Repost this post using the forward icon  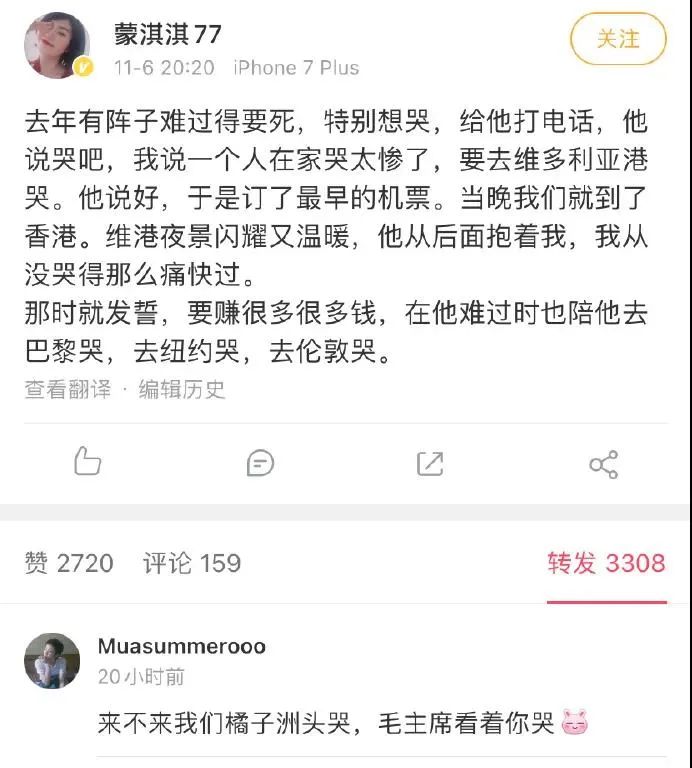coord(430,463)
